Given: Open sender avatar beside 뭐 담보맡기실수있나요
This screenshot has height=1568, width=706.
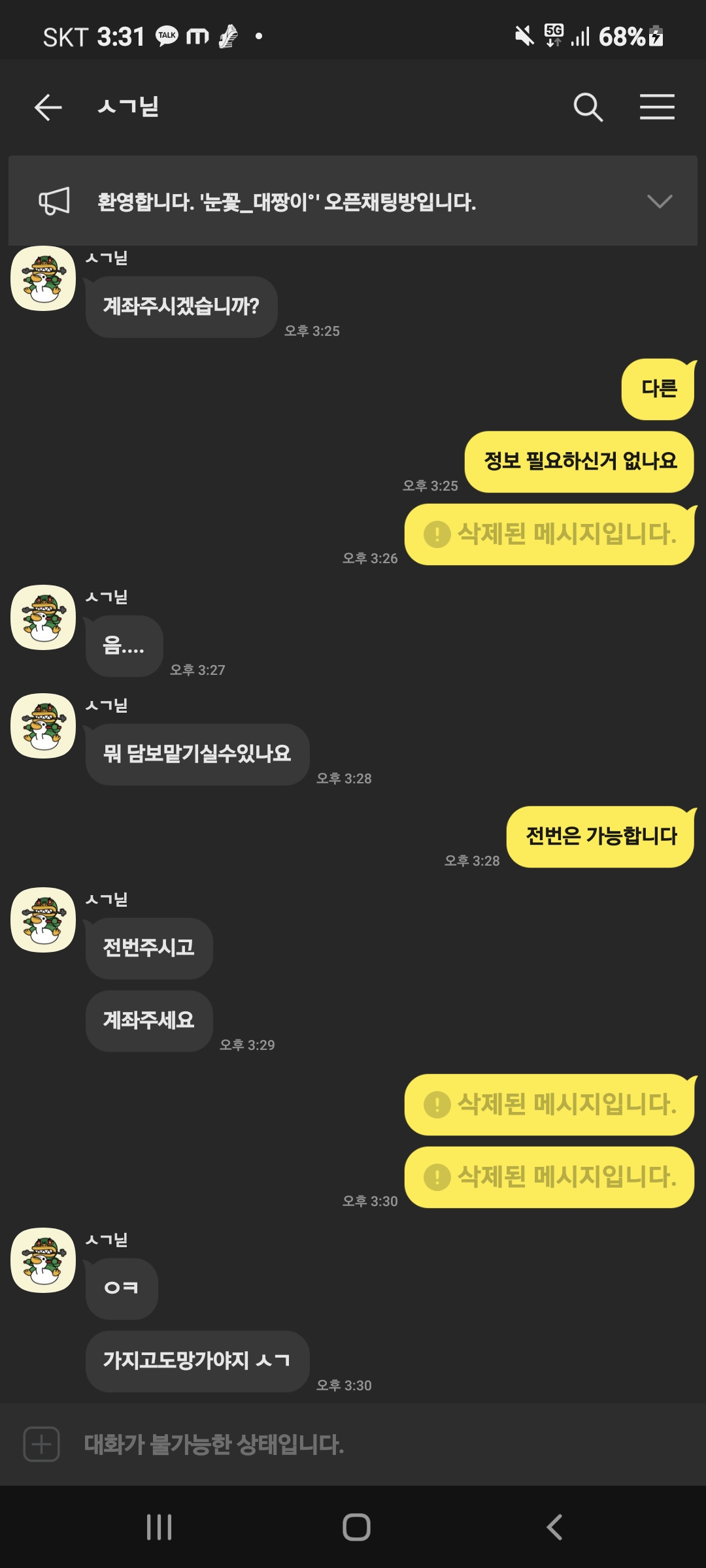Looking at the screenshot, I should [x=43, y=726].
